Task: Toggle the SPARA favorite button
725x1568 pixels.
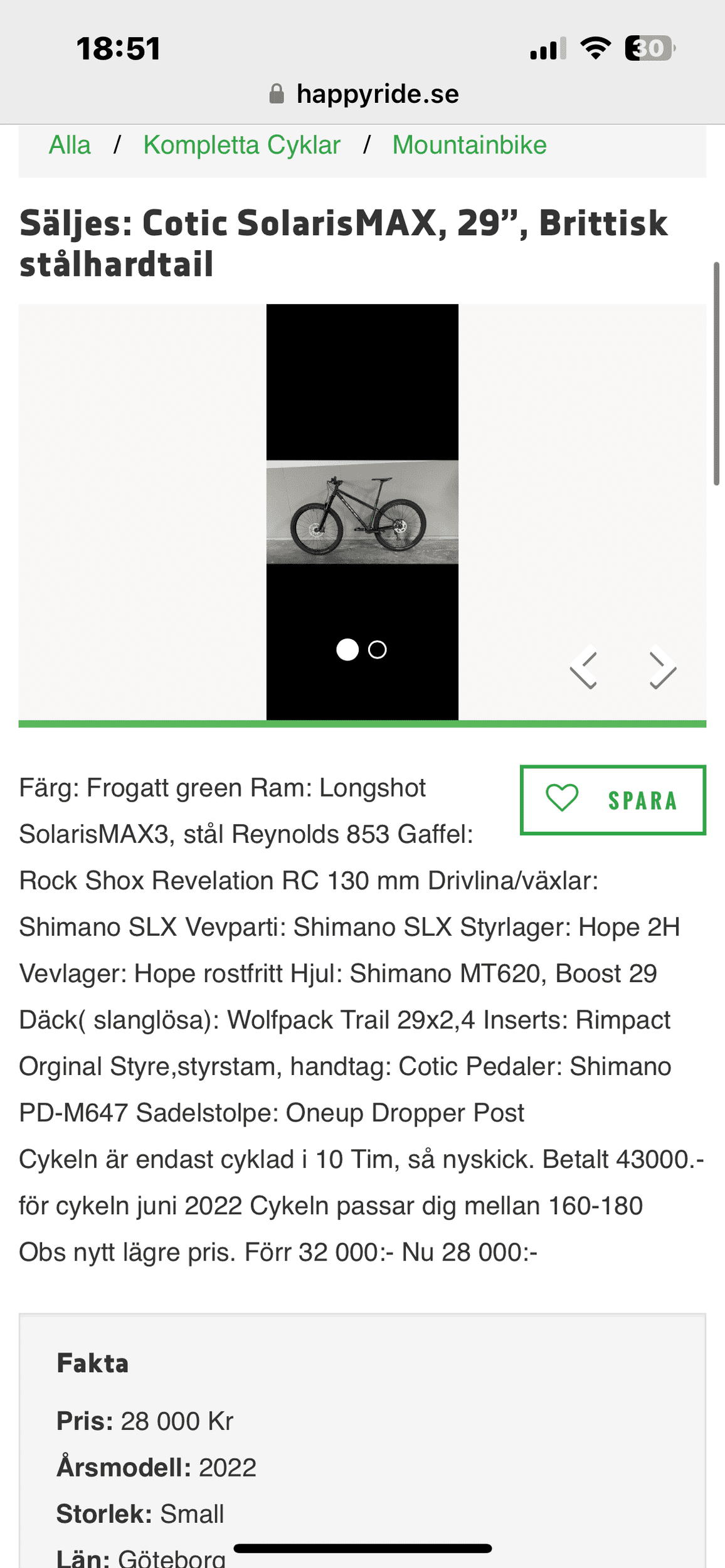Action: tap(611, 801)
